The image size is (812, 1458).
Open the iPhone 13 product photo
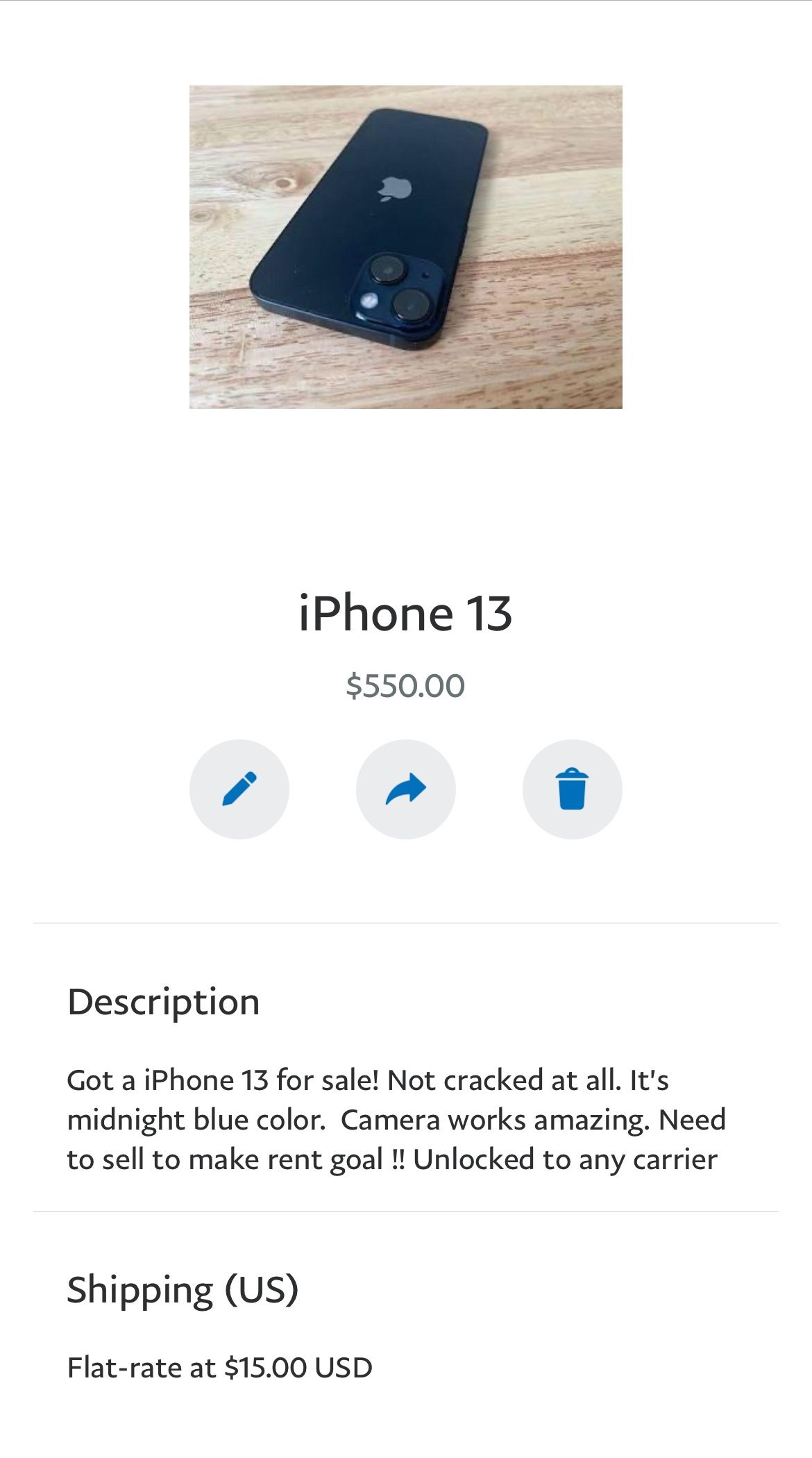405,246
